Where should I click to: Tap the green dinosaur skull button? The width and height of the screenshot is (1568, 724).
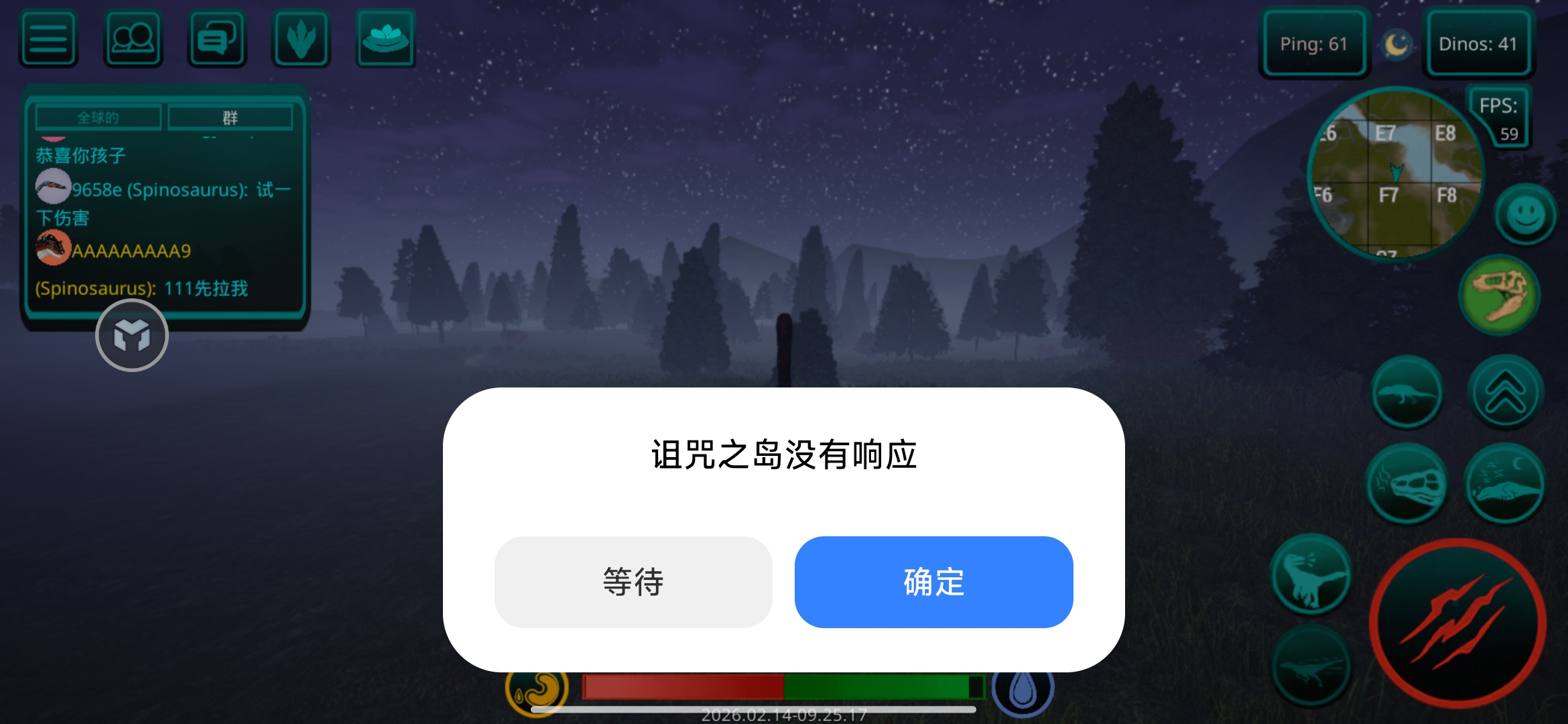point(1500,295)
